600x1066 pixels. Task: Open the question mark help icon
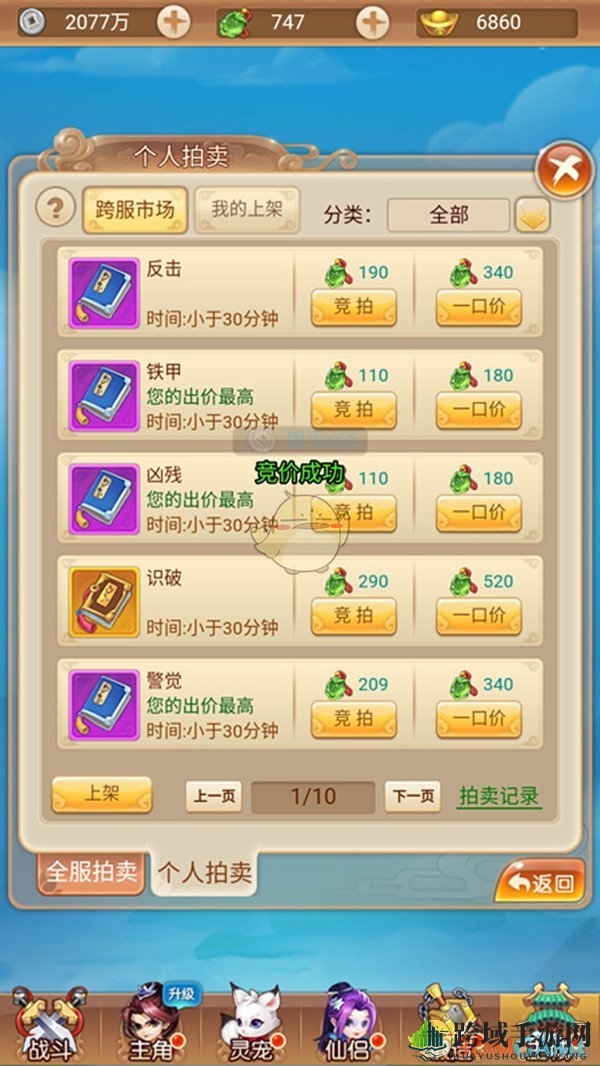click(56, 208)
